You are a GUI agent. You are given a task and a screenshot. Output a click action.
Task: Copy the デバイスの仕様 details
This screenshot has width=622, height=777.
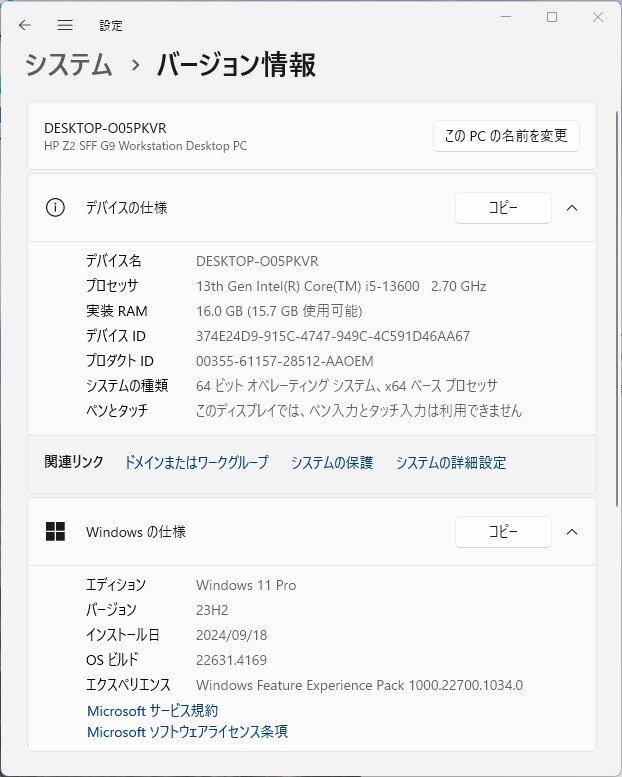[x=503, y=208]
